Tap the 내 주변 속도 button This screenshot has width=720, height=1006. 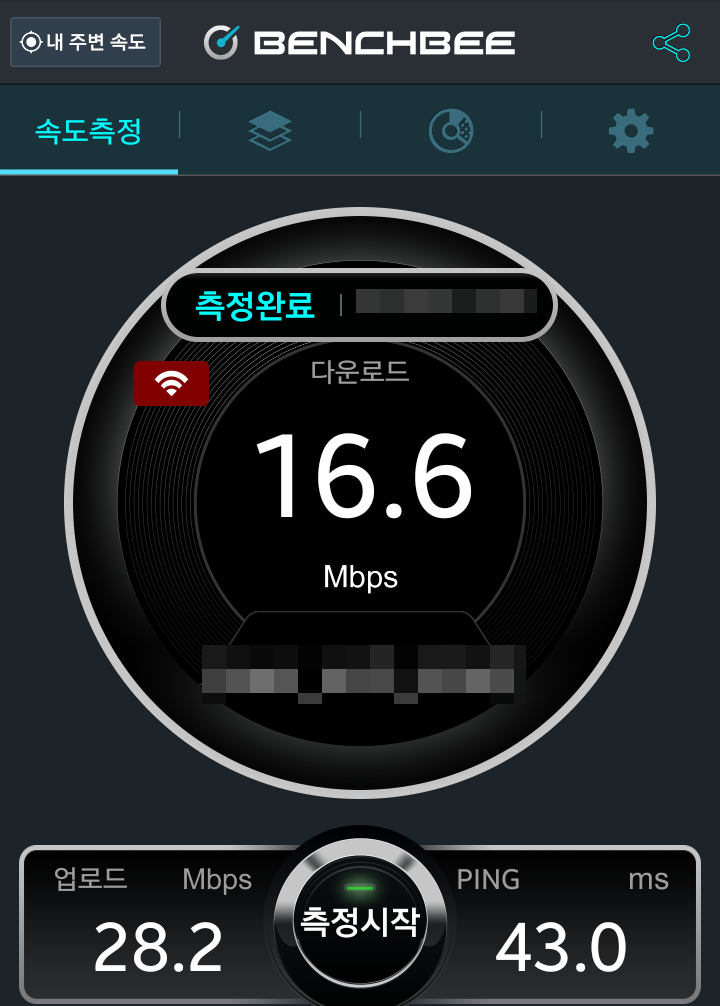85,42
